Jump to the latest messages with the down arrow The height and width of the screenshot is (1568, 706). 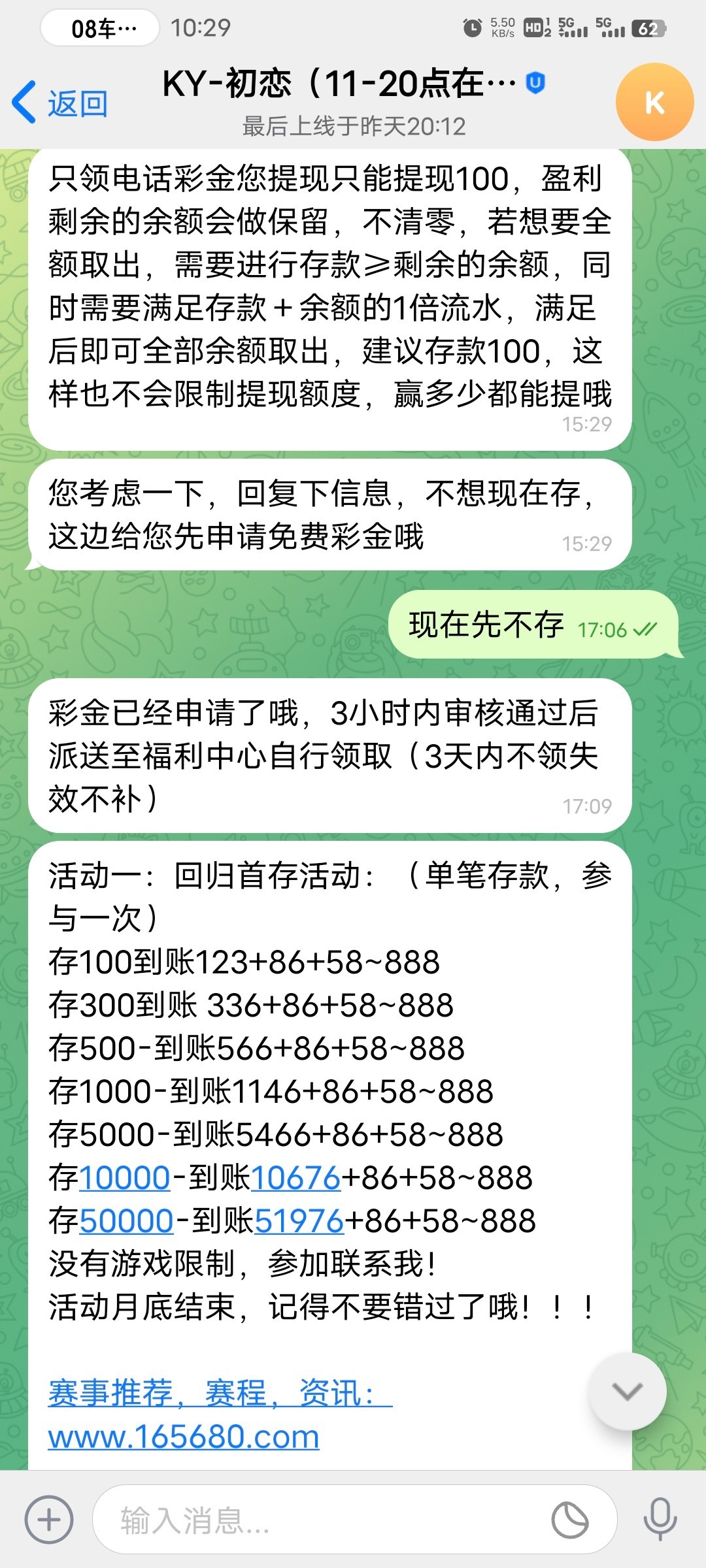point(627,1392)
